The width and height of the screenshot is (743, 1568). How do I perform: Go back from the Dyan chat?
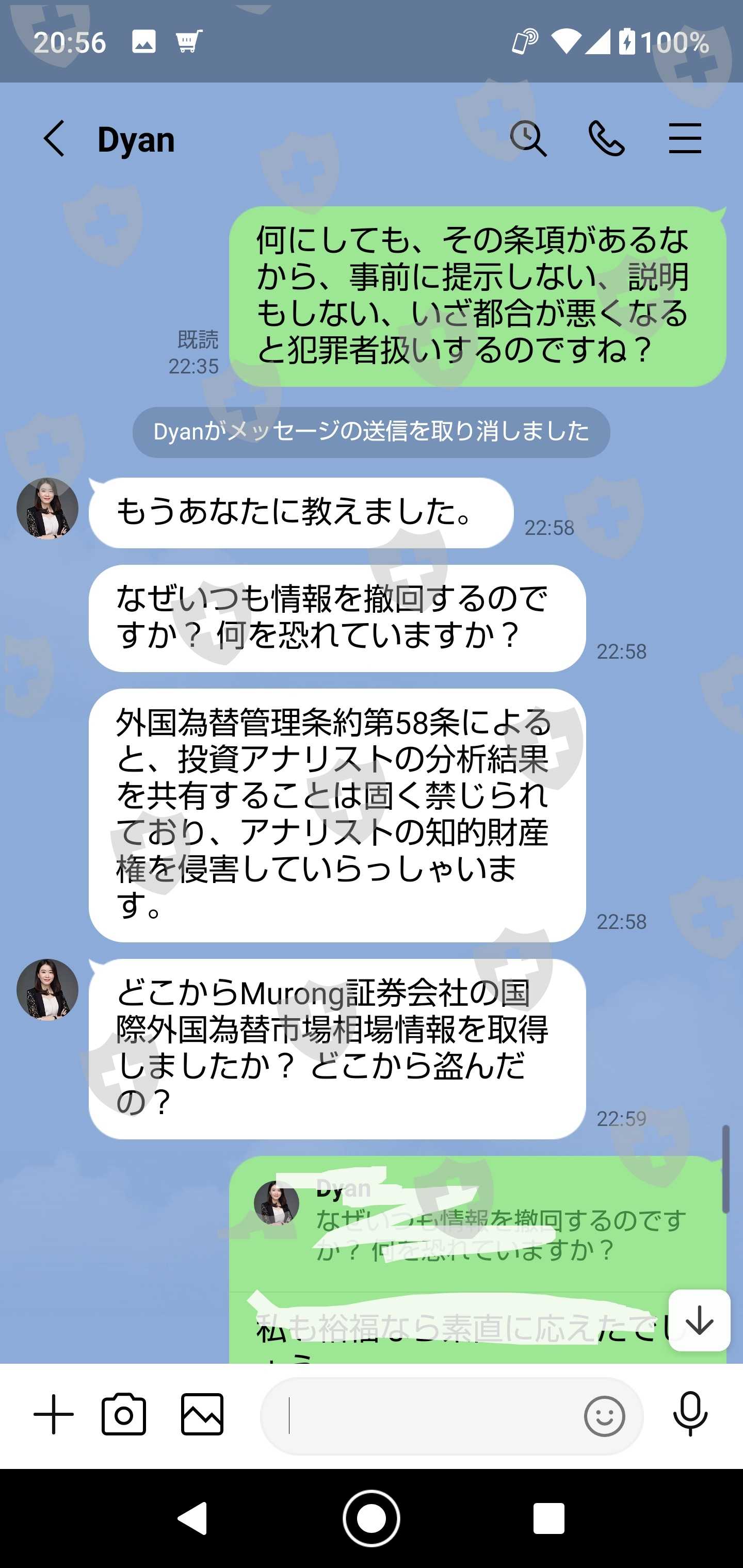tap(54, 139)
